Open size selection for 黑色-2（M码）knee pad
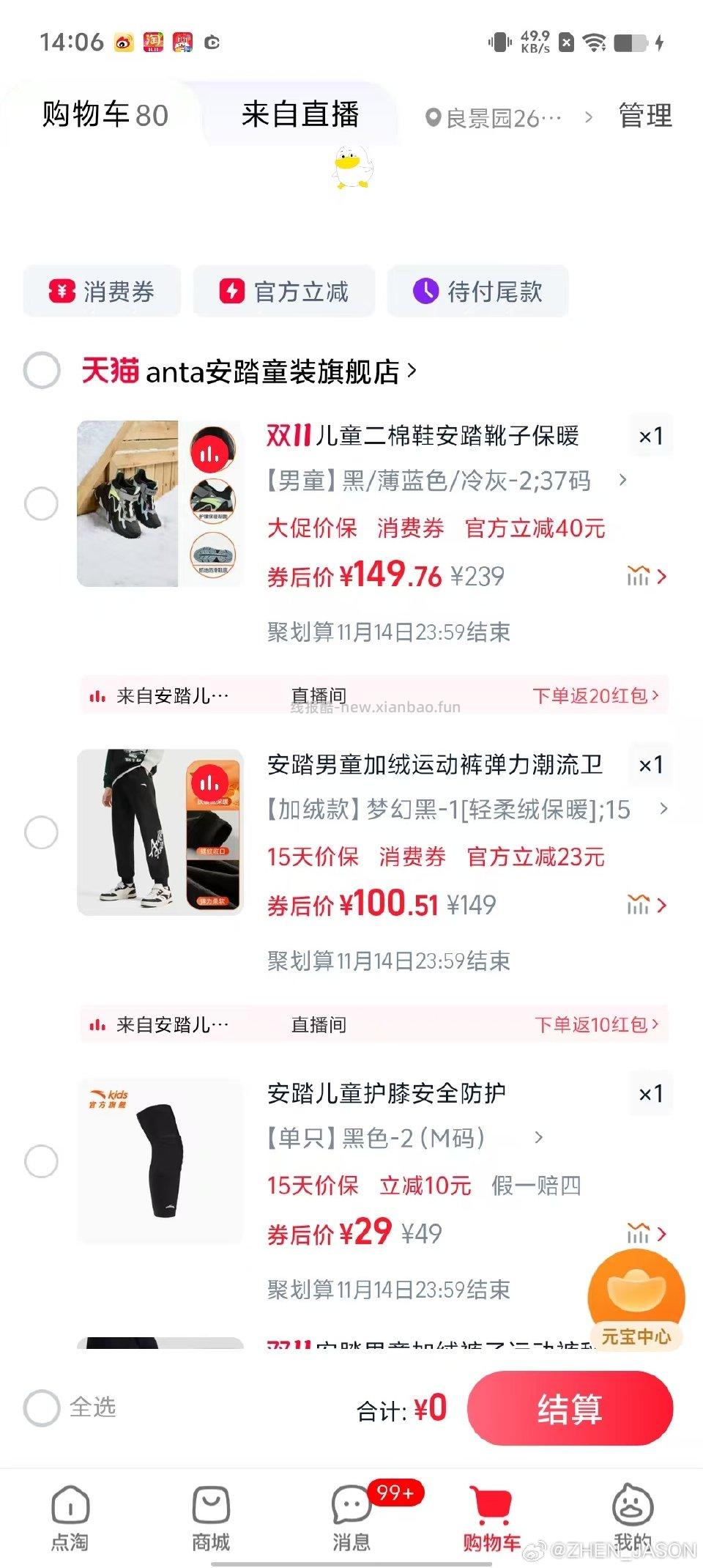Viewport: 703px width, 1568px height. point(540,1138)
